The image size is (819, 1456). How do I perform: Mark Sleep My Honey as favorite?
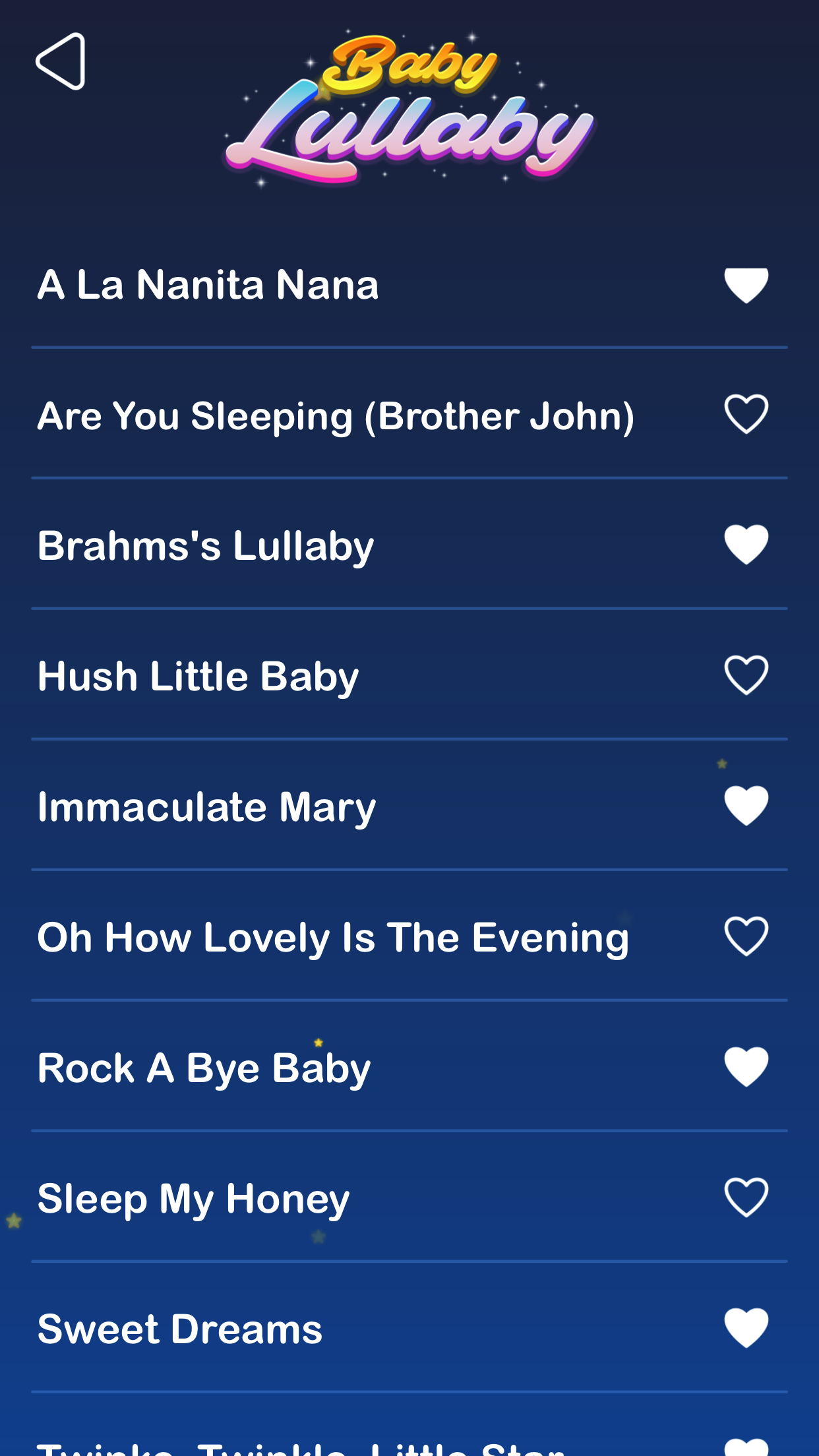tap(746, 1198)
